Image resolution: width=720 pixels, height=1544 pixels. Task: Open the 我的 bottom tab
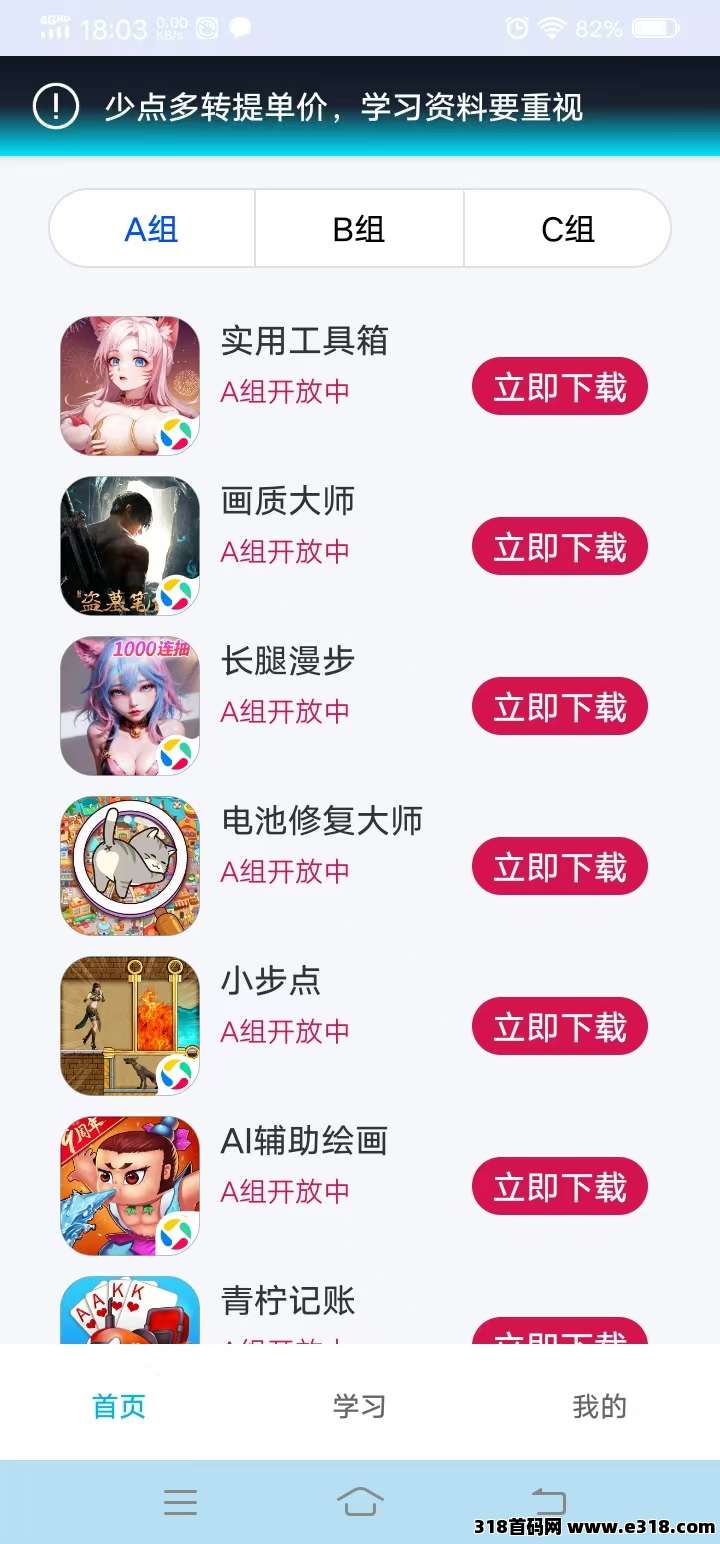599,1406
